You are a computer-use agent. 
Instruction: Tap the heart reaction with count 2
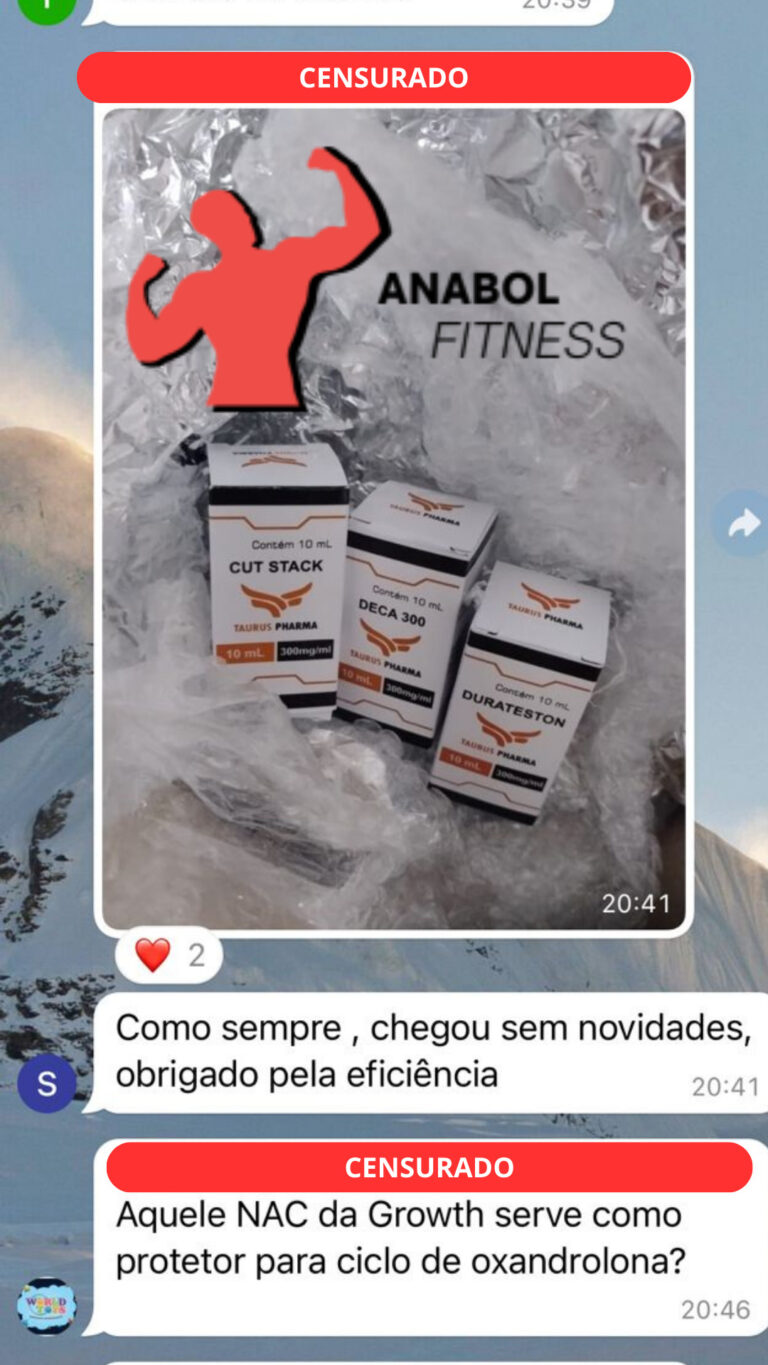[x=168, y=955]
